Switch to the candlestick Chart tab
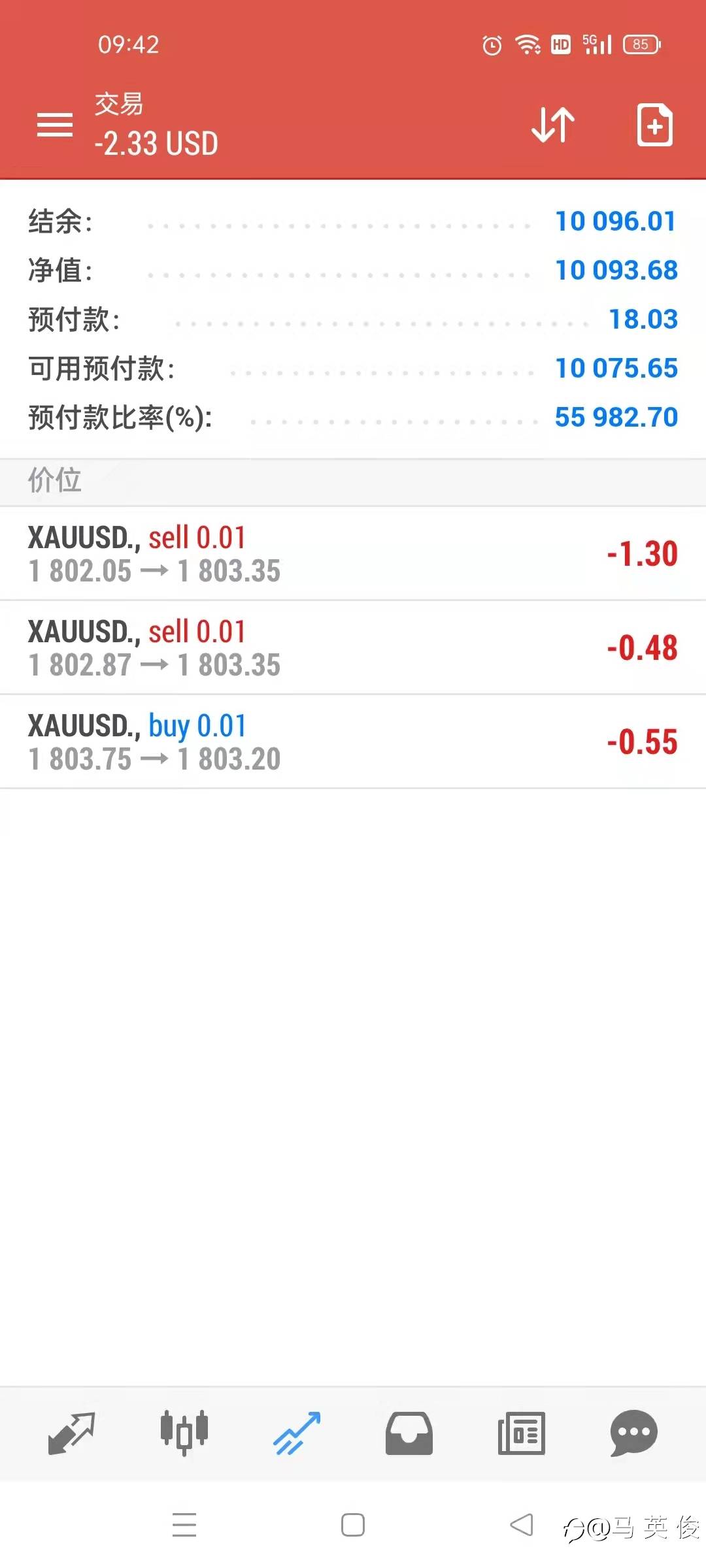The image size is (706, 1568). (184, 1433)
